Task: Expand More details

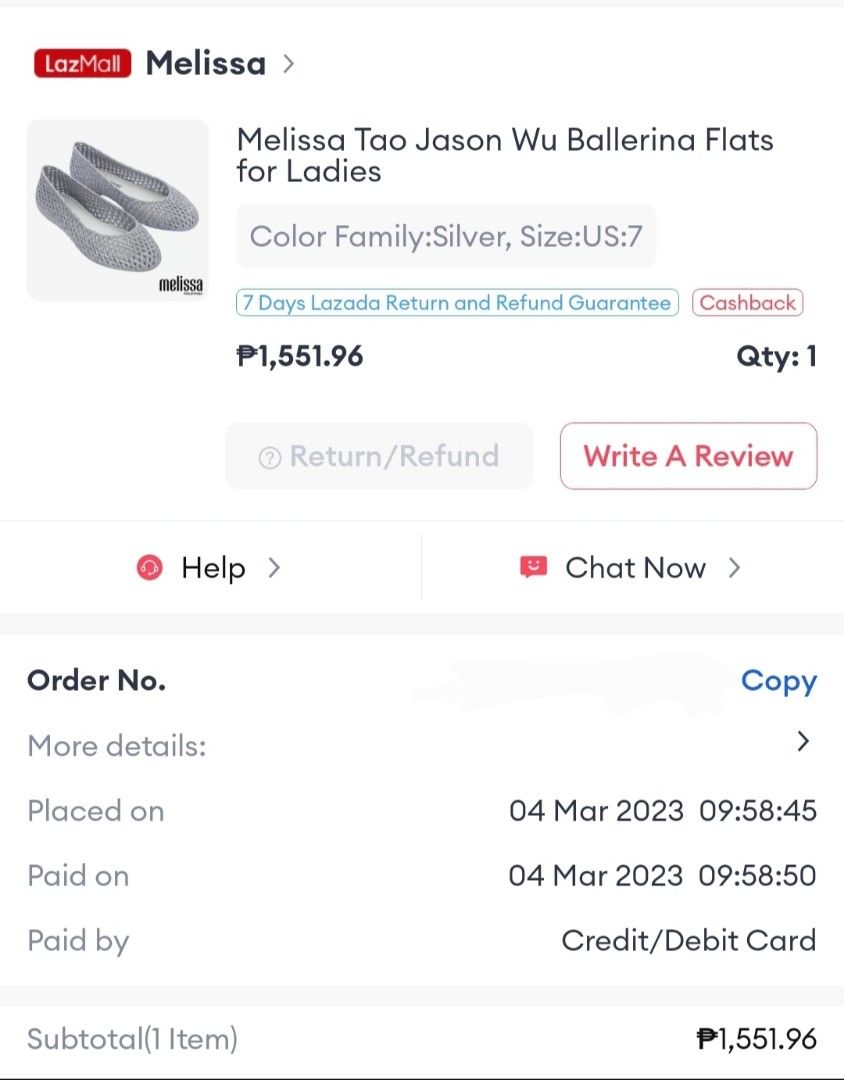Action: 803,741
